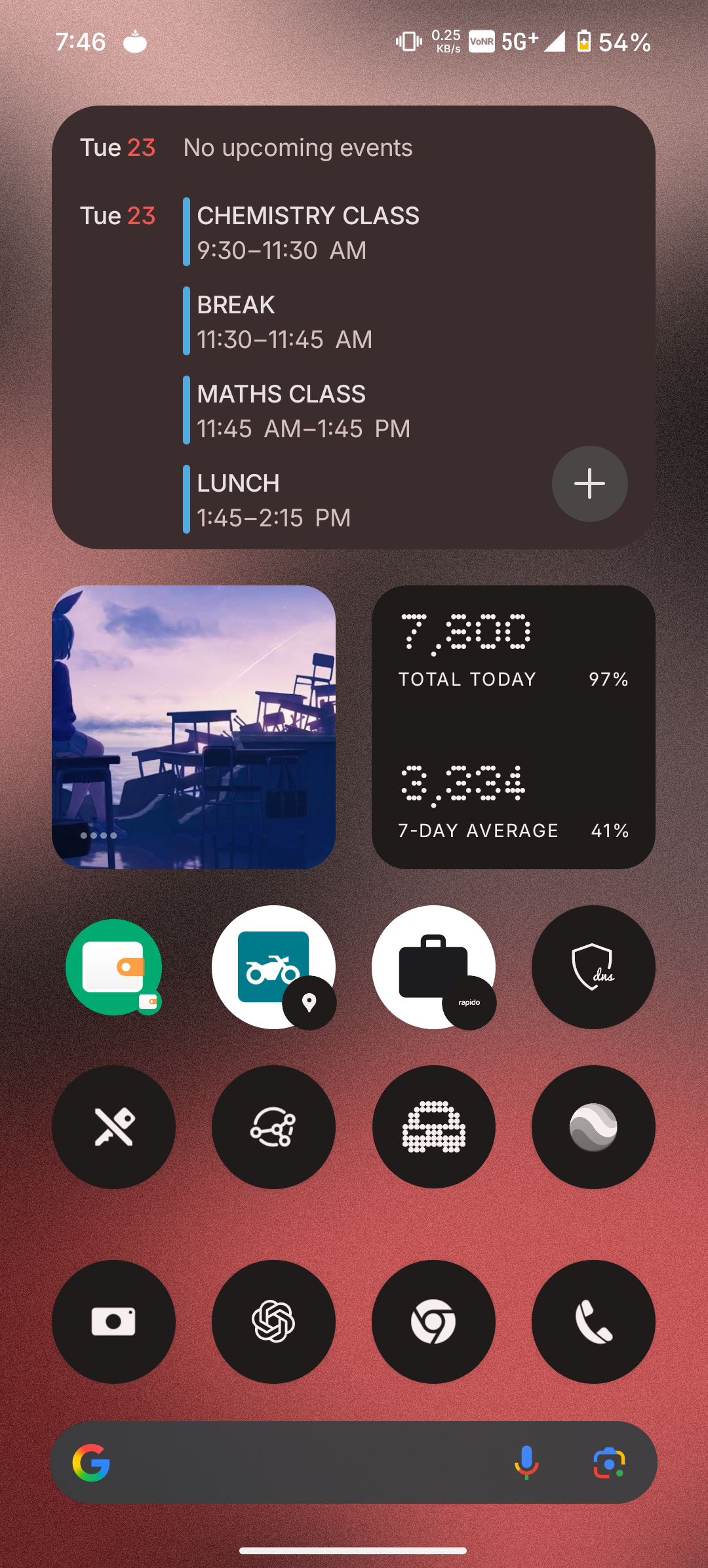The height and width of the screenshot is (1568, 708).
Task: Launch ChatGPT
Action: pyautogui.click(x=273, y=1322)
